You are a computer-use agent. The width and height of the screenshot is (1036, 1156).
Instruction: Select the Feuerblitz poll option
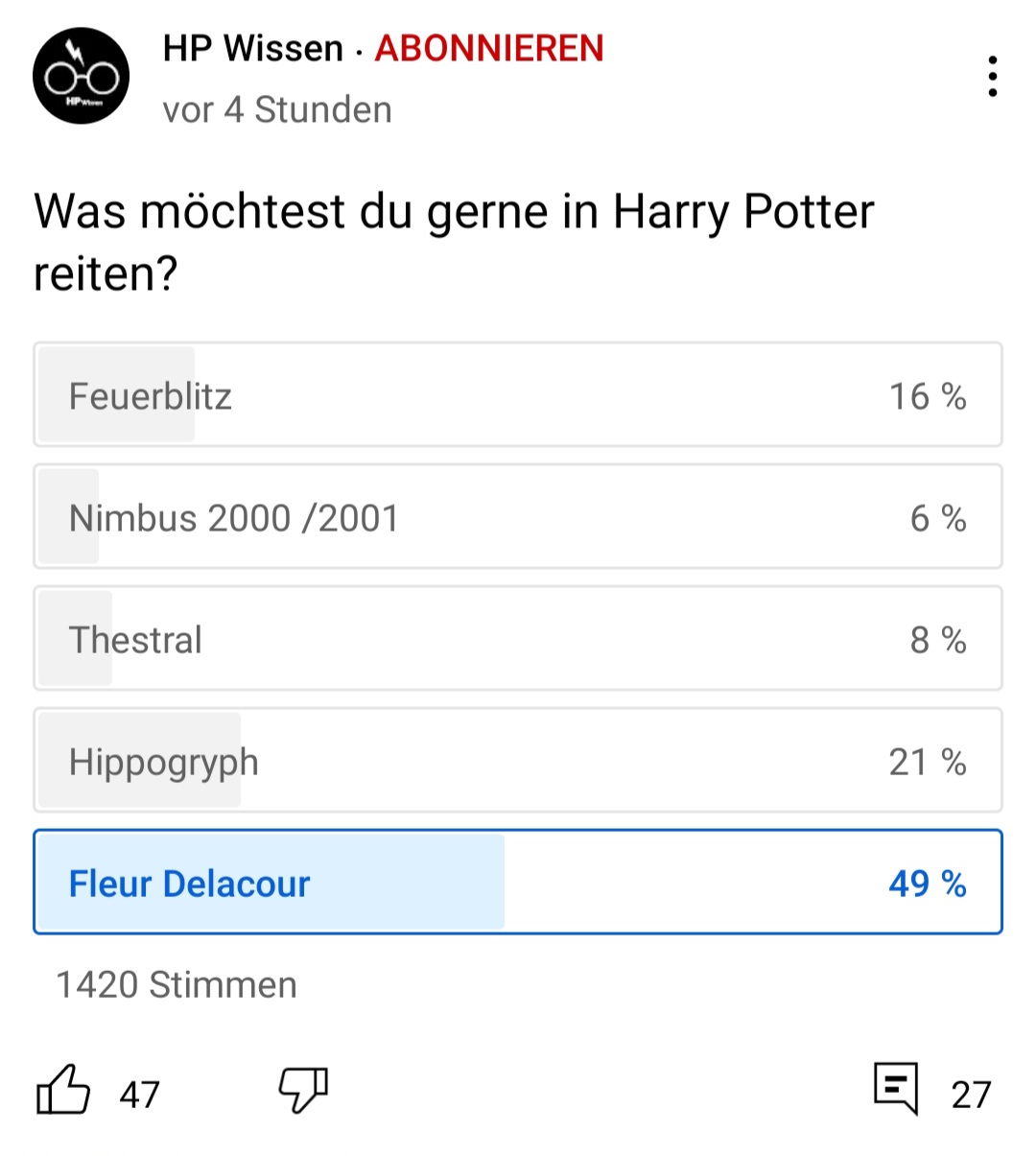pyautogui.click(x=518, y=395)
